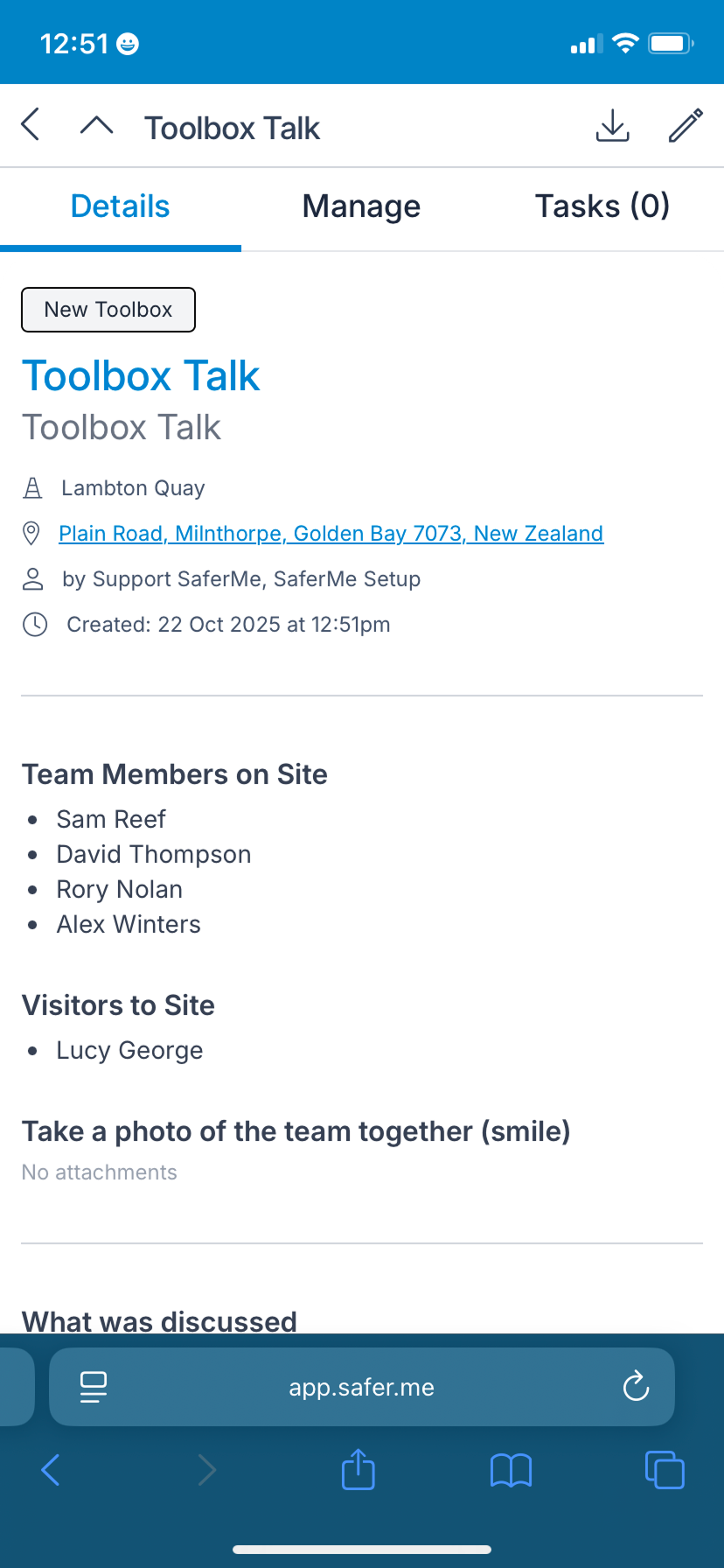Tap the download report icon
Viewport: 724px width, 1568px height.
click(612, 126)
